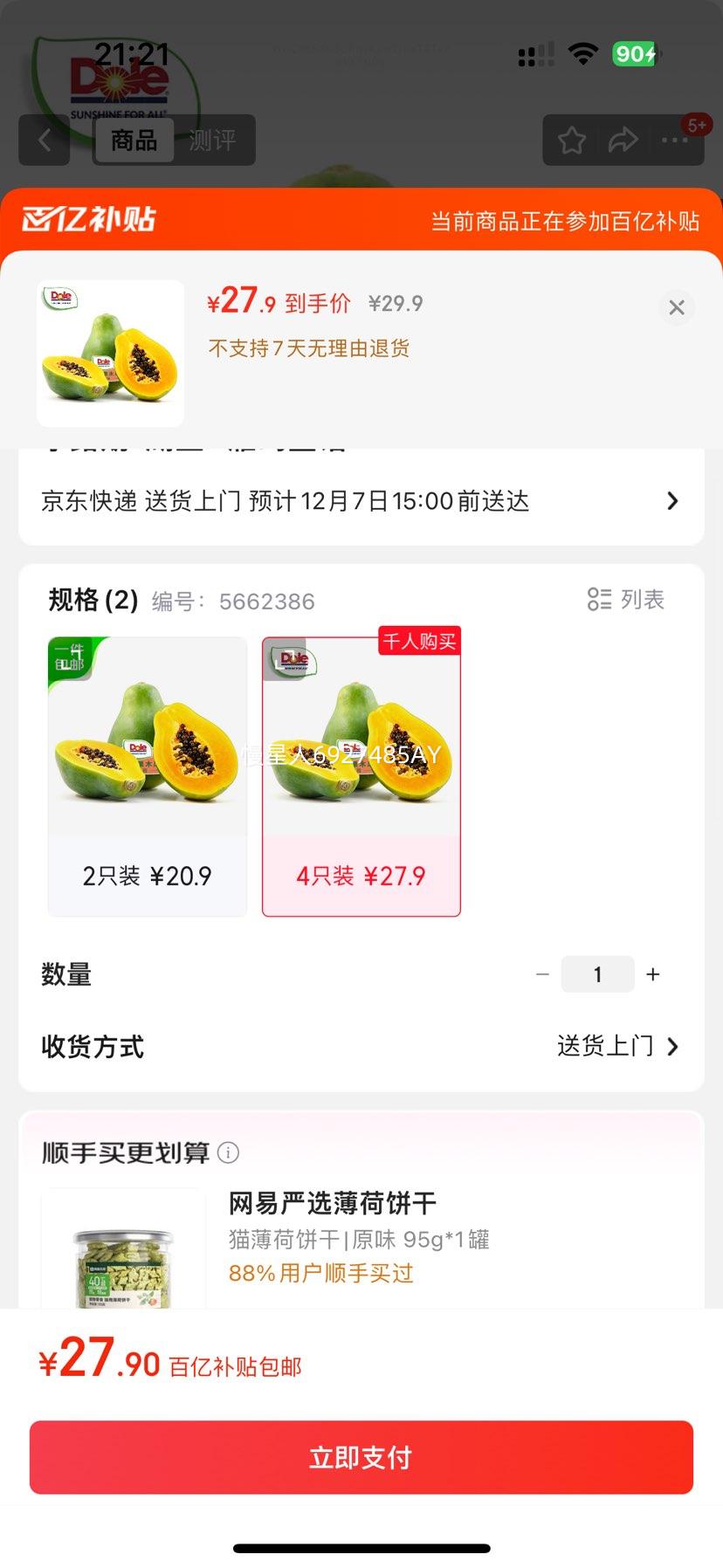Tap the back arrow at top left
Viewport: 723px width, 1568px height.
tap(44, 141)
